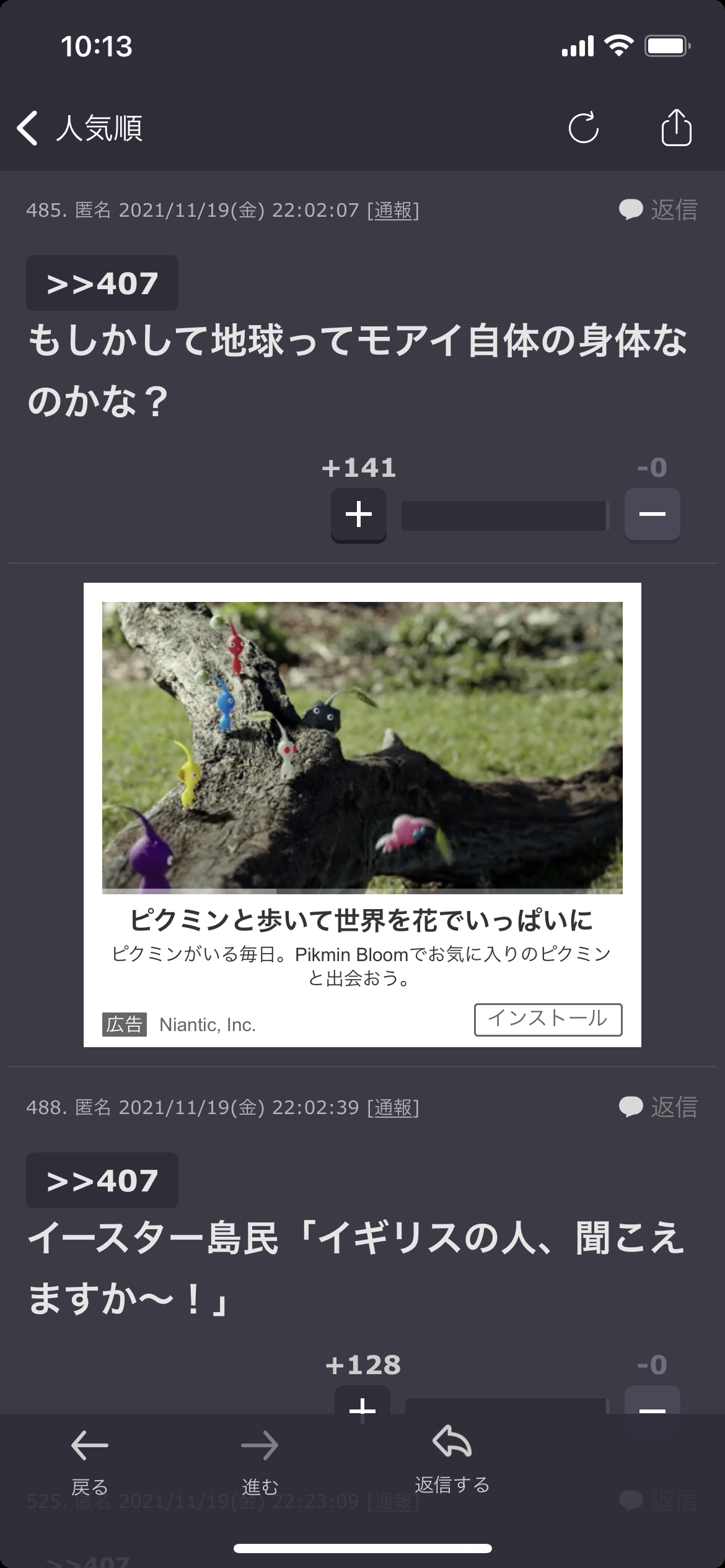Open the share sheet
Screen dimensions: 725x1568
pyautogui.click(x=675, y=128)
